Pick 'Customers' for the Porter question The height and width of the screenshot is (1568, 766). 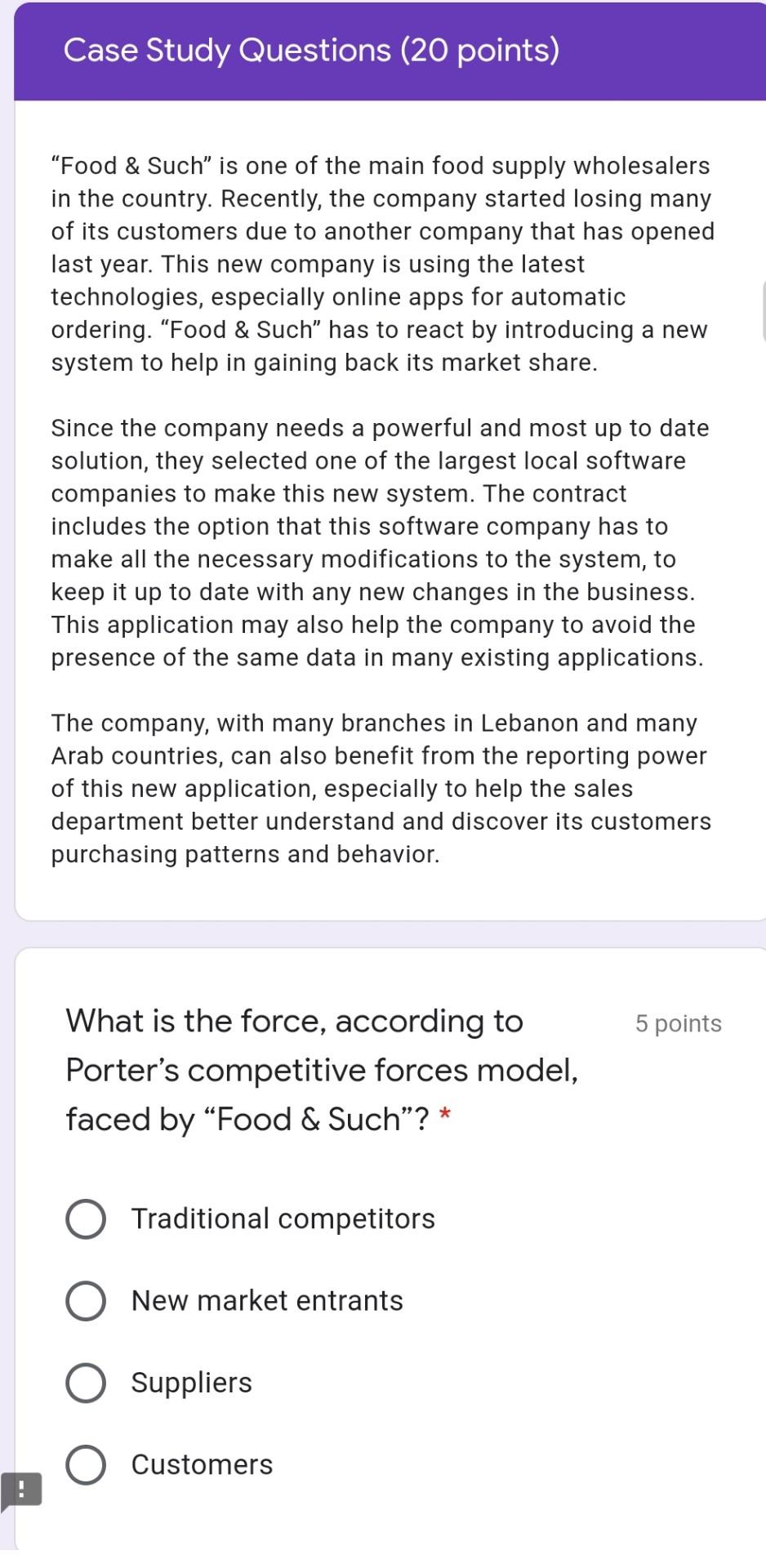pyautogui.click(x=85, y=1465)
